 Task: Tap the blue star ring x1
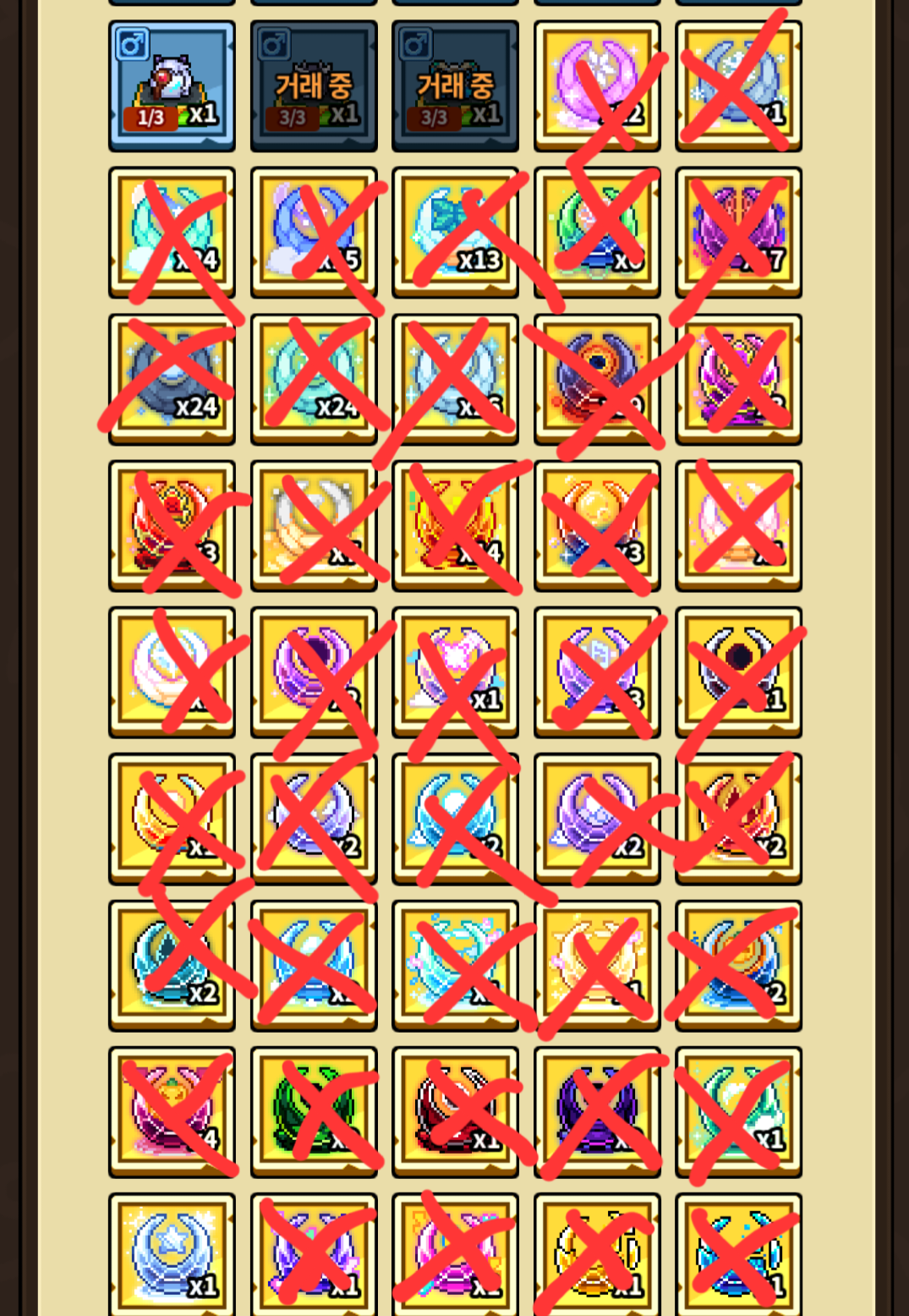pyautogui.click(x=172, y=1258)
